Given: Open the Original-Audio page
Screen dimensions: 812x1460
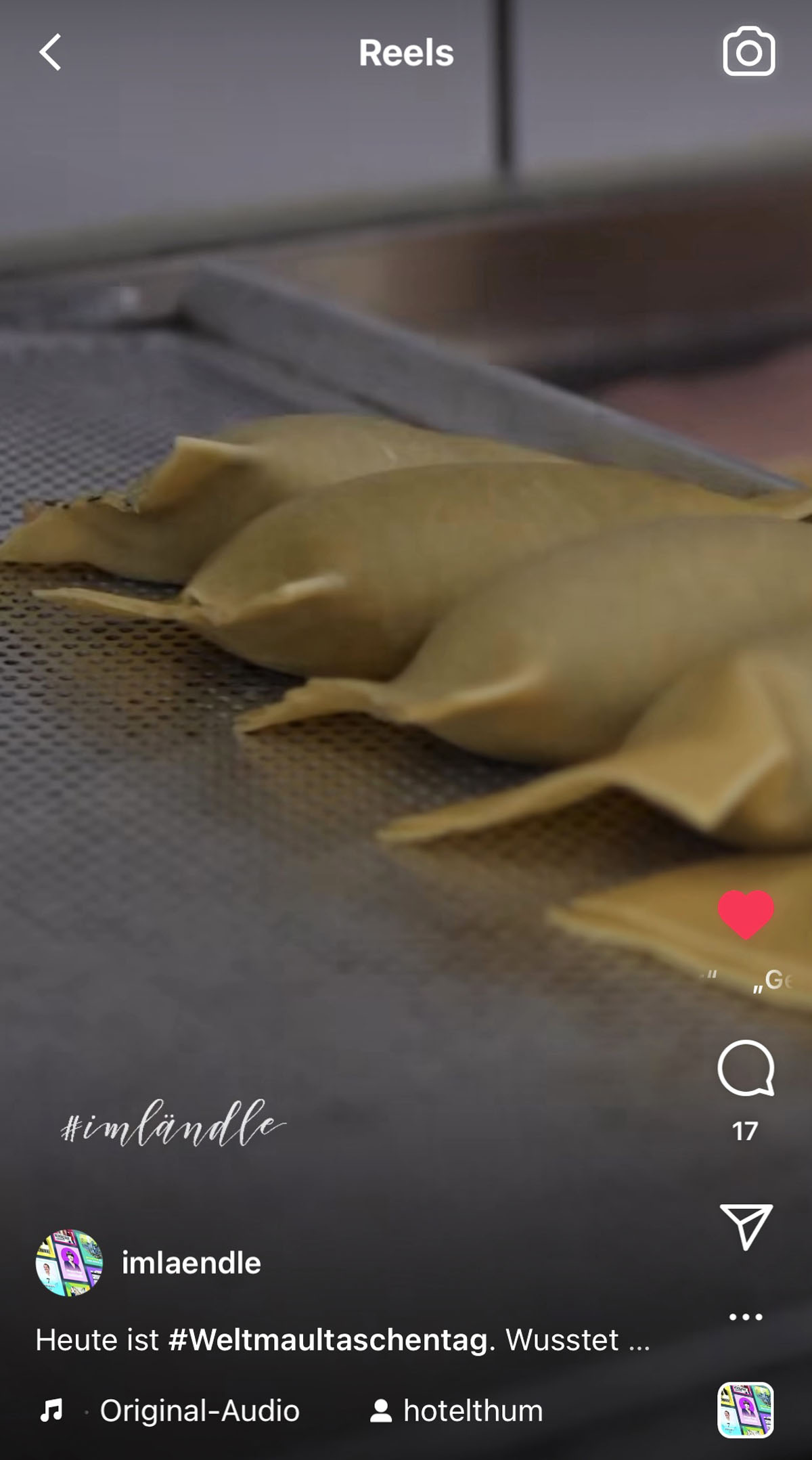Looking at the screenshot, I should (x=199, y=1411).
